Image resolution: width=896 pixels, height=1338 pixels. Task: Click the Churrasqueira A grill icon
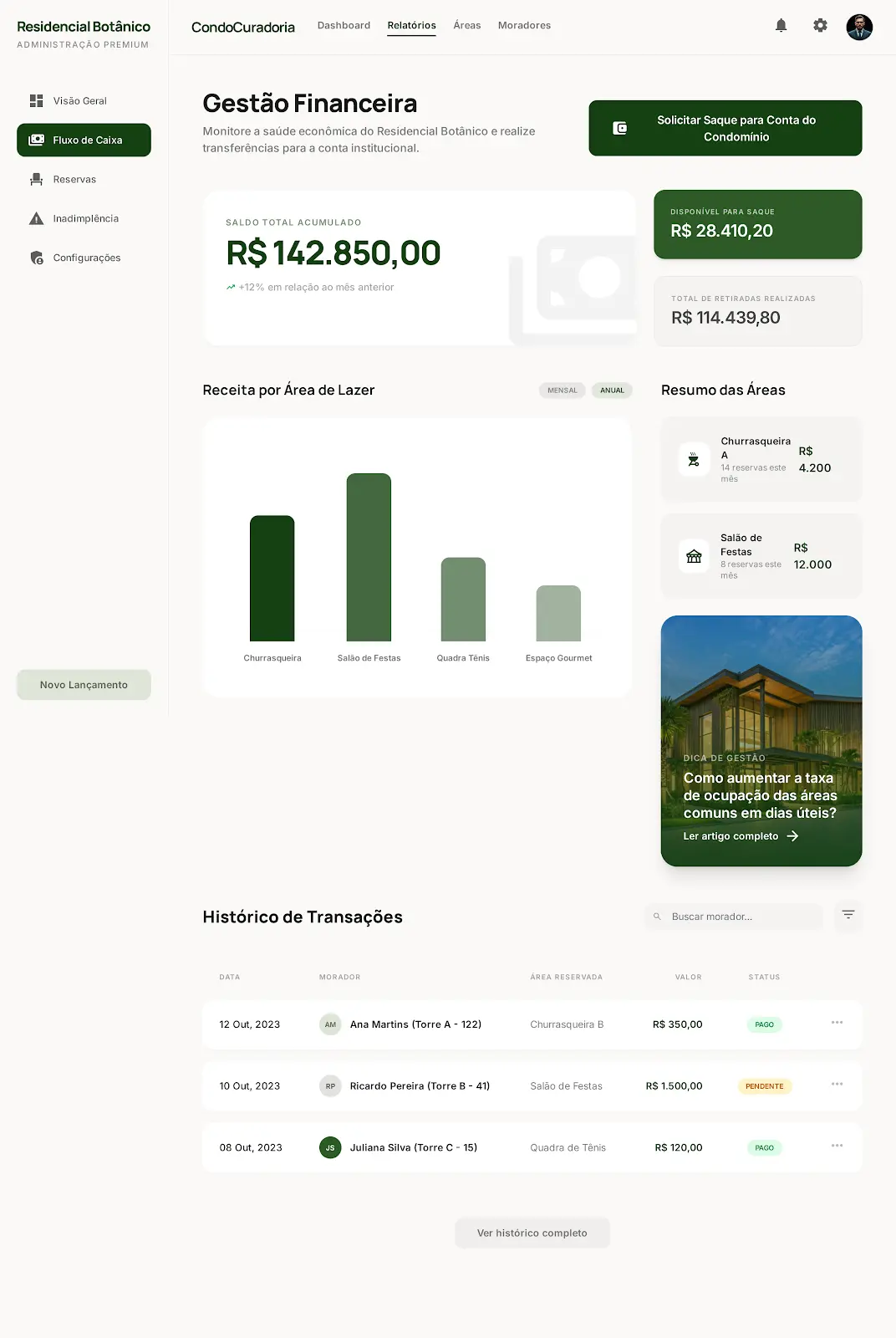click(693, 459)
